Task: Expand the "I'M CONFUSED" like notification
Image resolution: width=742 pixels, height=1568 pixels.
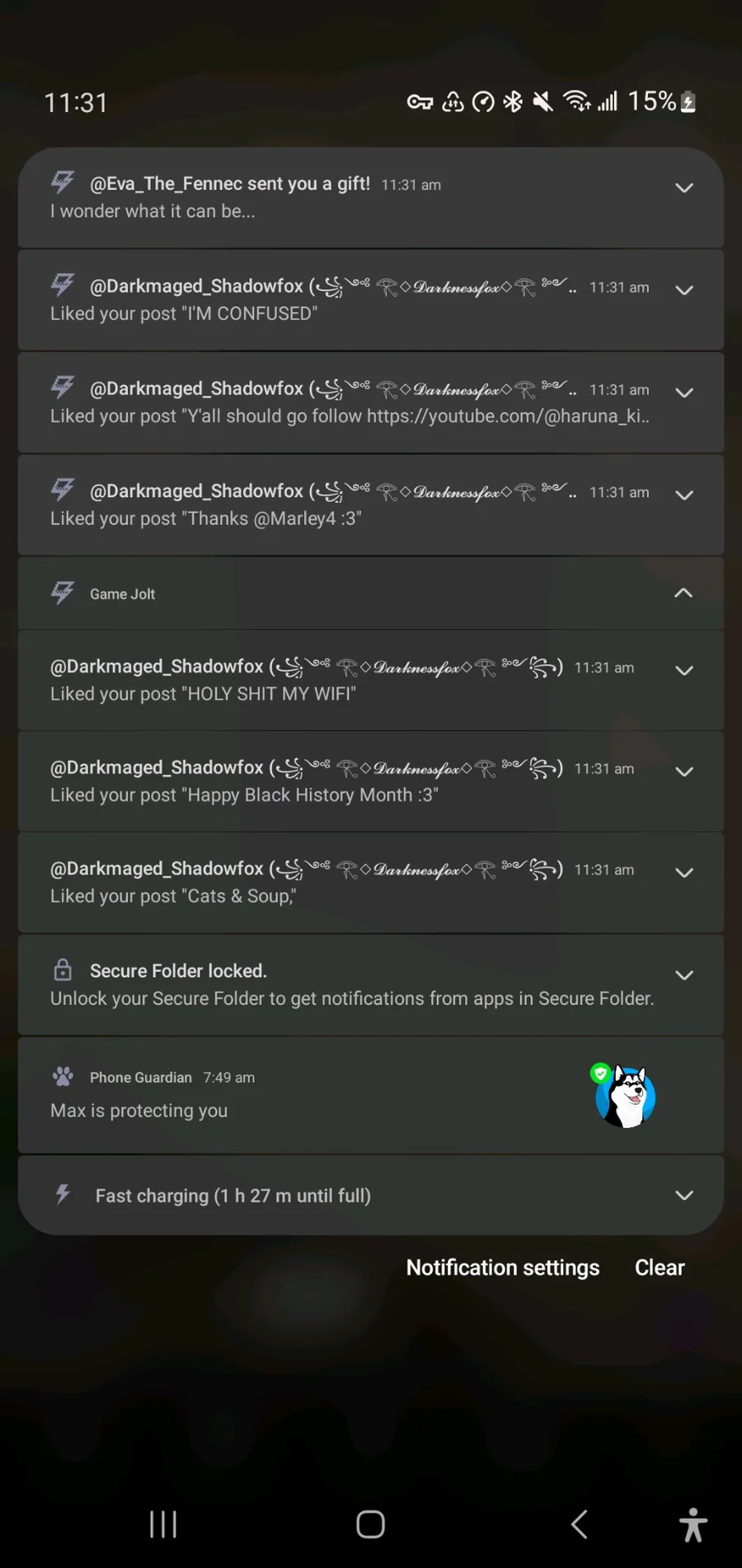Action: (x=683, y=290)
